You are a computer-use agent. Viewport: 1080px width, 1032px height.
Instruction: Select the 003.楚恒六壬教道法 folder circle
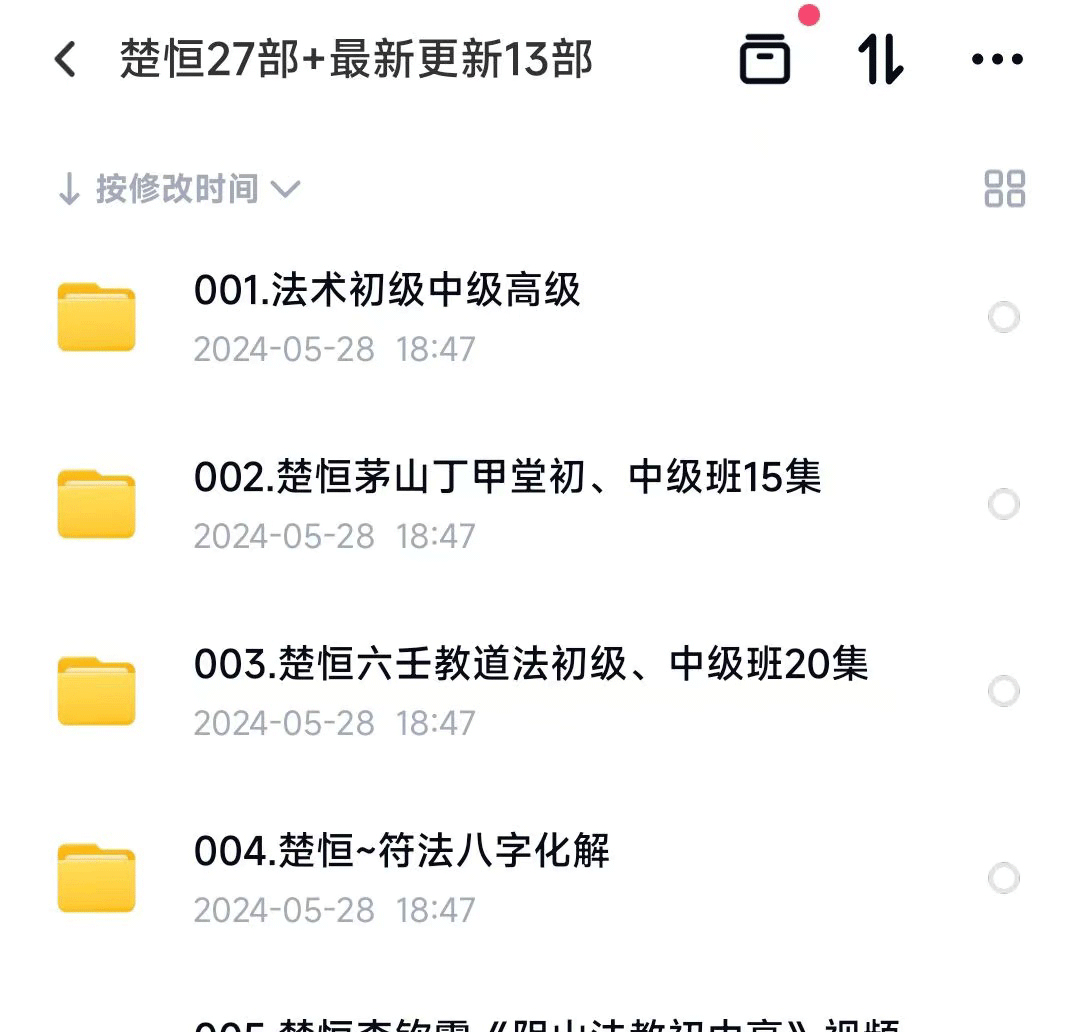1003,691
